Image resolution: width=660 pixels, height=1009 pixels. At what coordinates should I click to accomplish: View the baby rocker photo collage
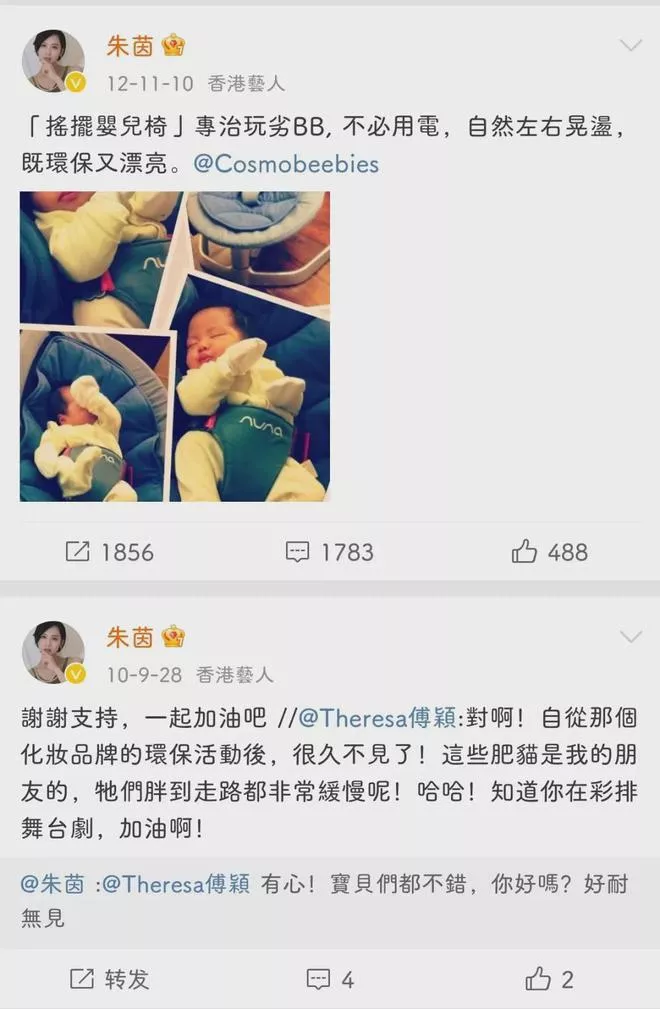(x=175, y=346)
